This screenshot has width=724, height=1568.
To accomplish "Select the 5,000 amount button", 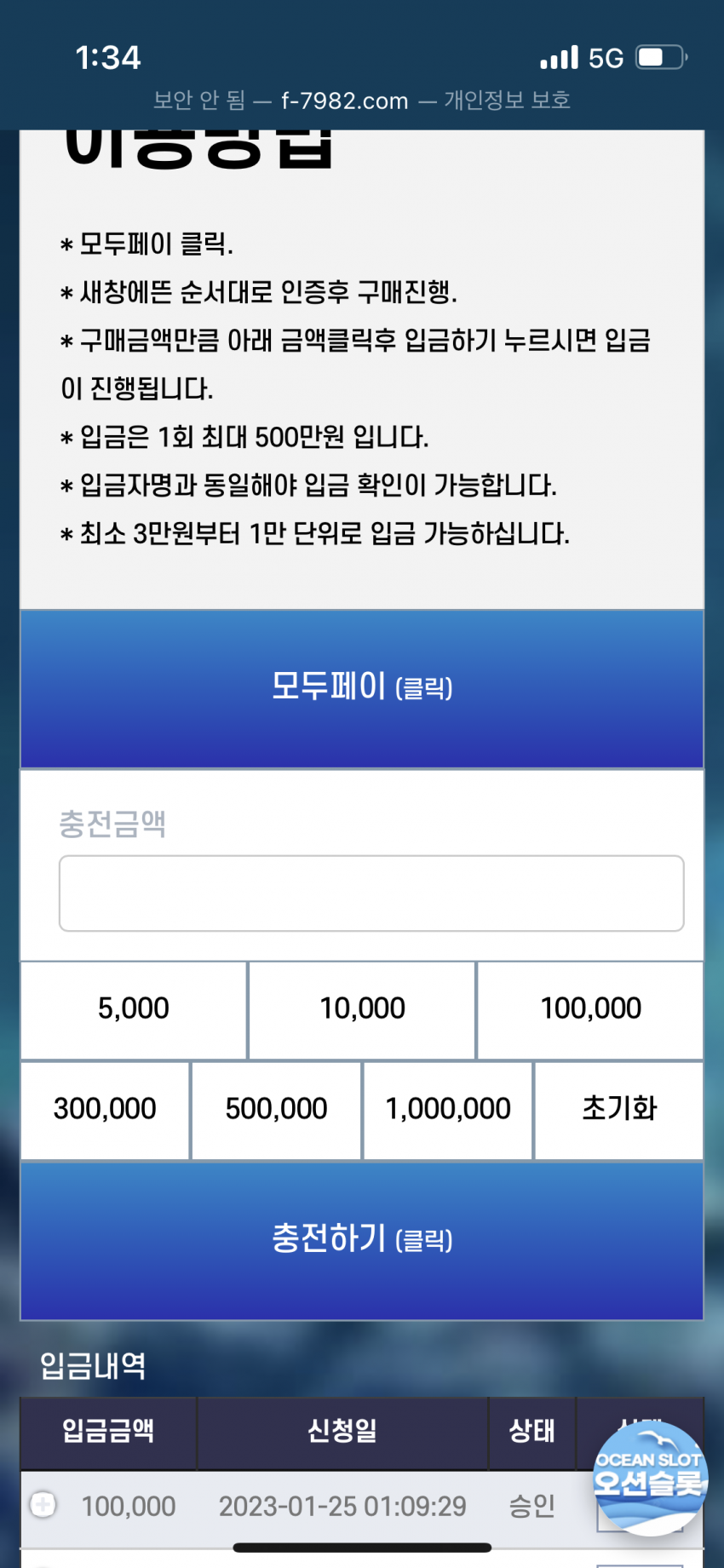I will pos(134,1009).
